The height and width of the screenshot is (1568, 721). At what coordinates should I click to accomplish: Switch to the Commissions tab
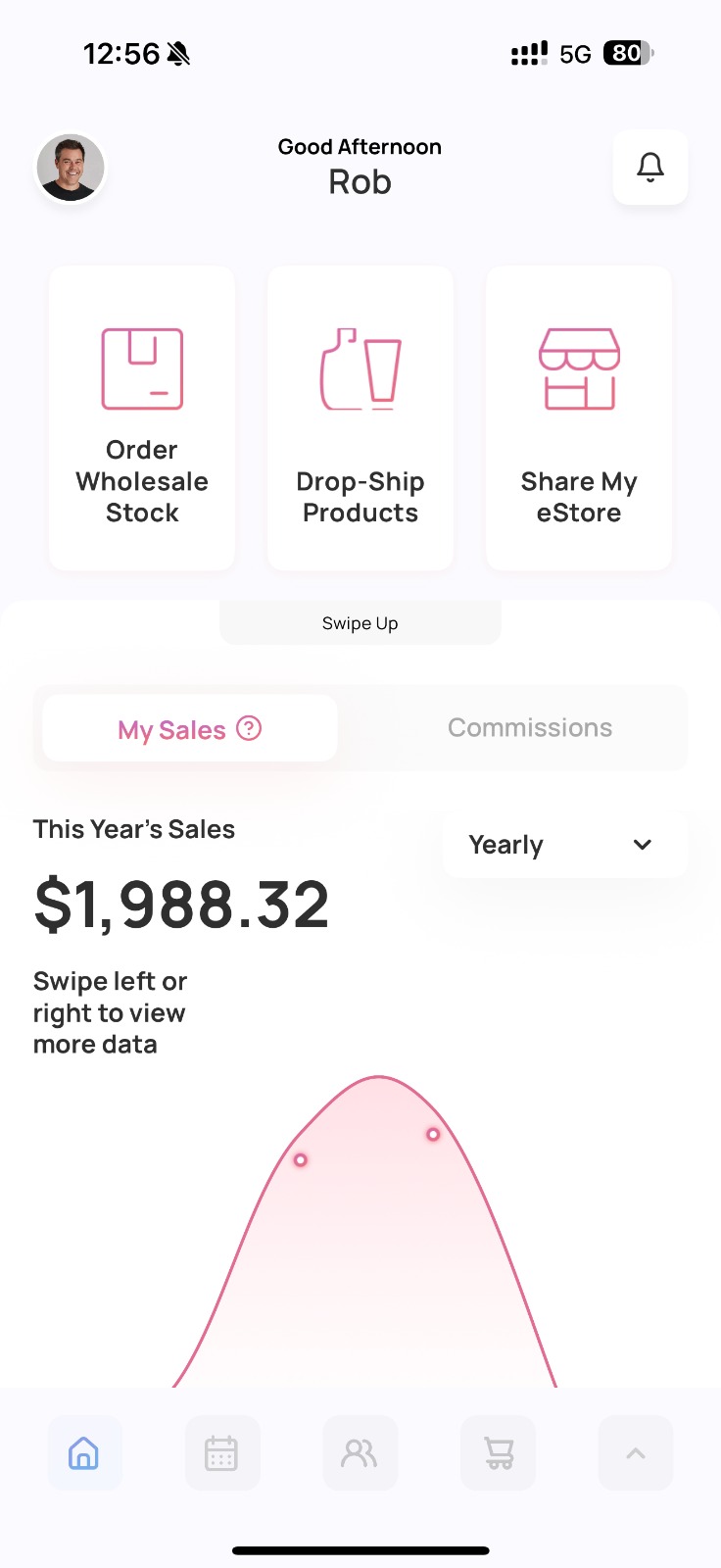pos(530,728)
